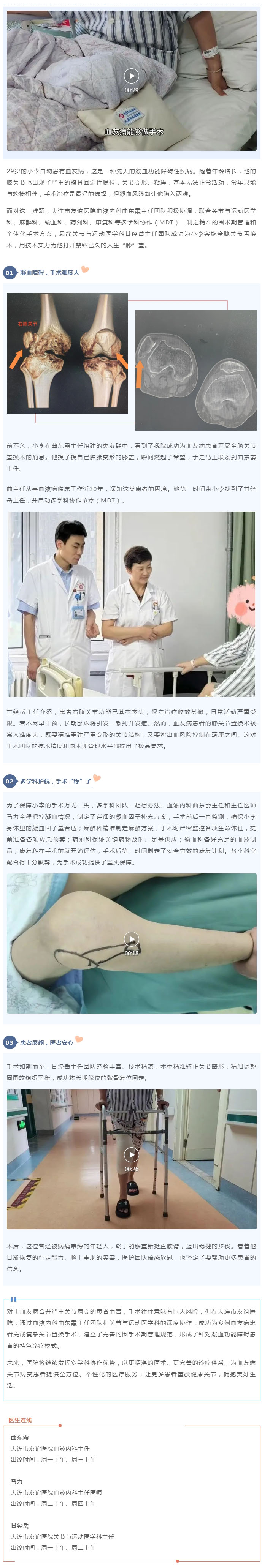Play the 00:29 video about hemophilia surgery
This screenshot has width=262, height=1568.
click(131, 76)
